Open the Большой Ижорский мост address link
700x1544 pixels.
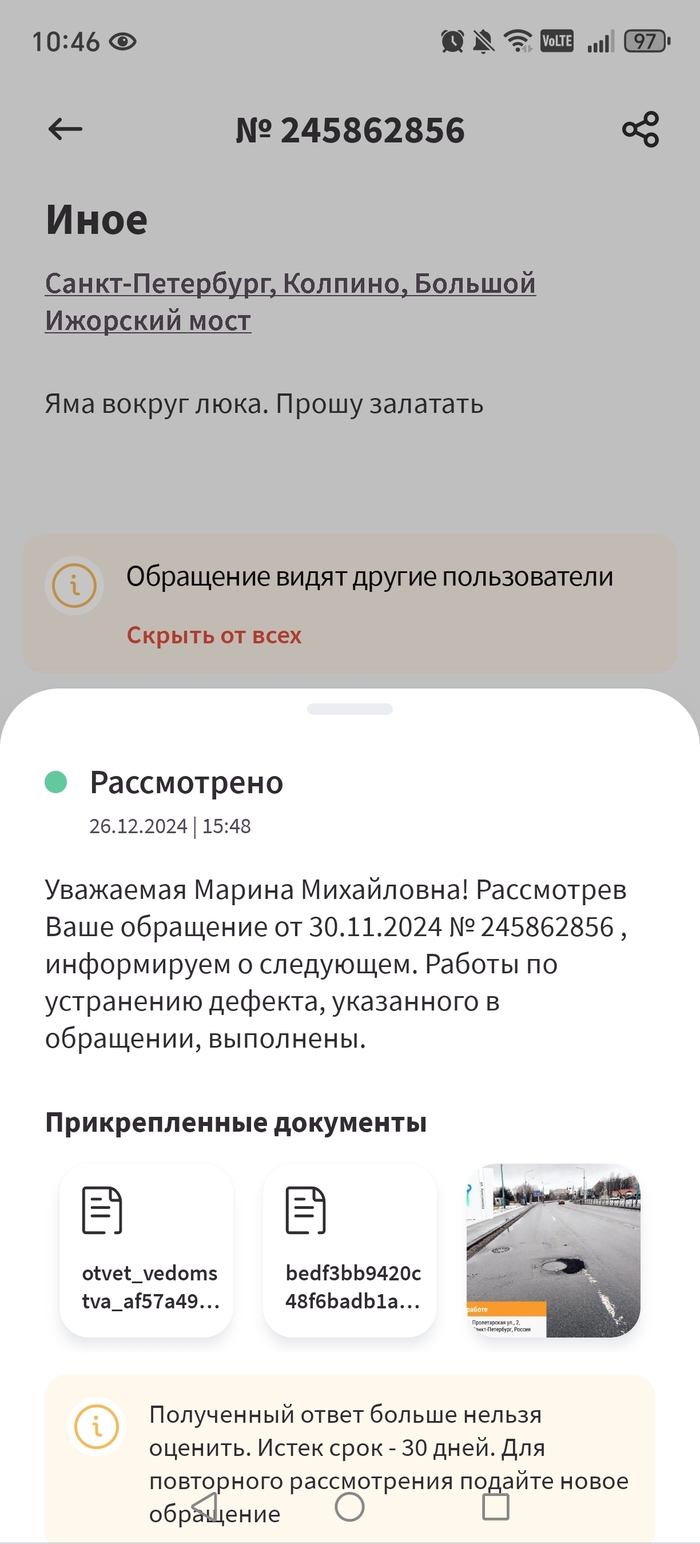(x=290, y=302)
